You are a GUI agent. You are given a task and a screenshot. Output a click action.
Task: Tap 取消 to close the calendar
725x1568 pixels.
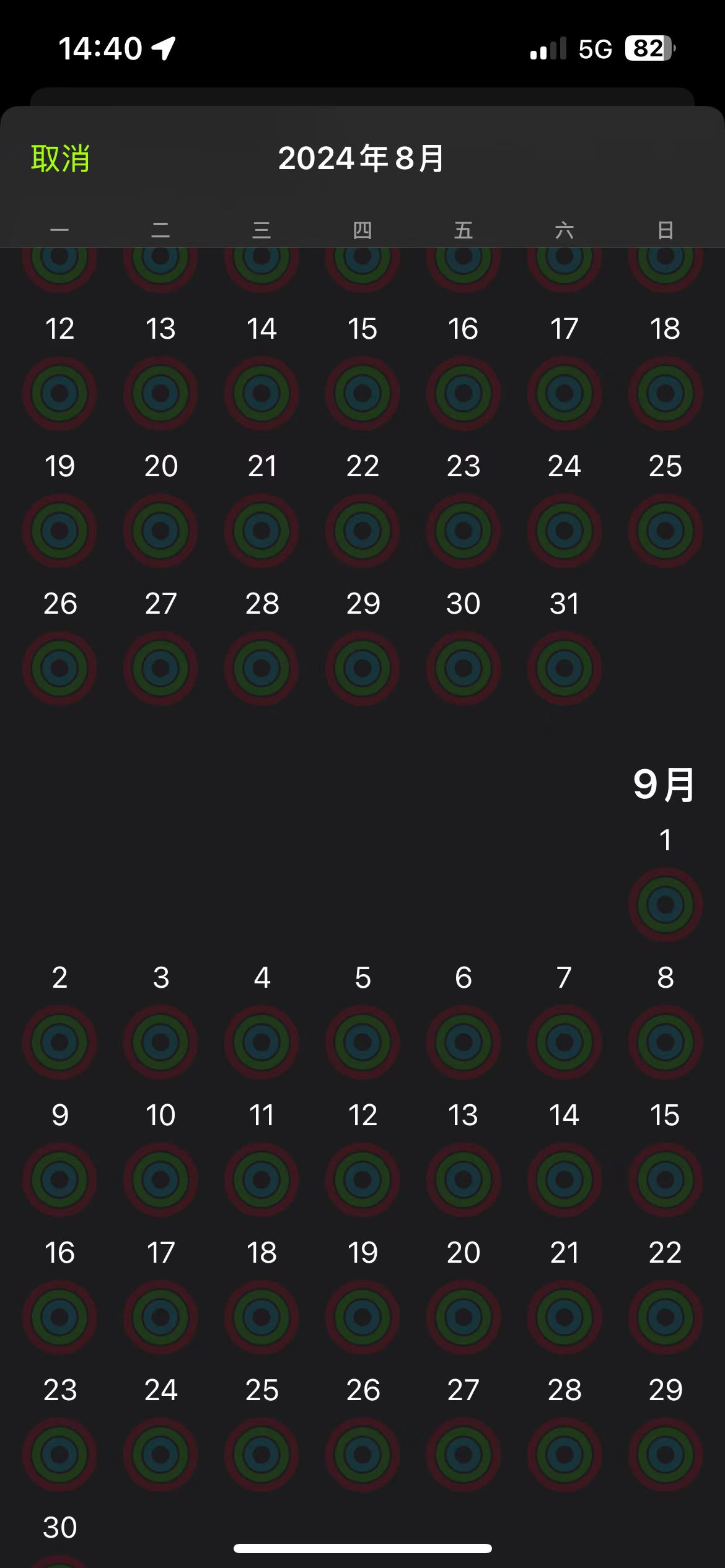60,159
